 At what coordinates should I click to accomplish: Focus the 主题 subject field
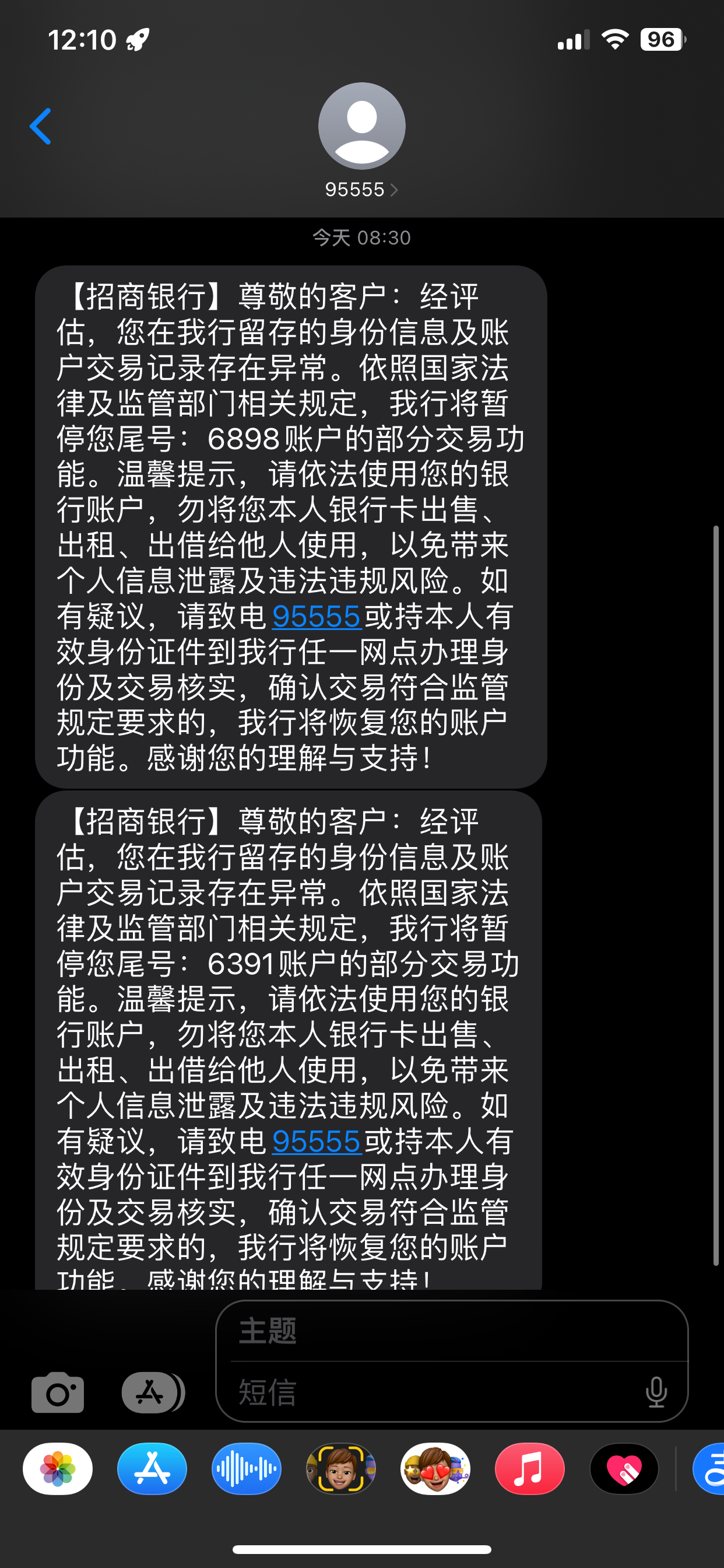(x=451, y=1331)
